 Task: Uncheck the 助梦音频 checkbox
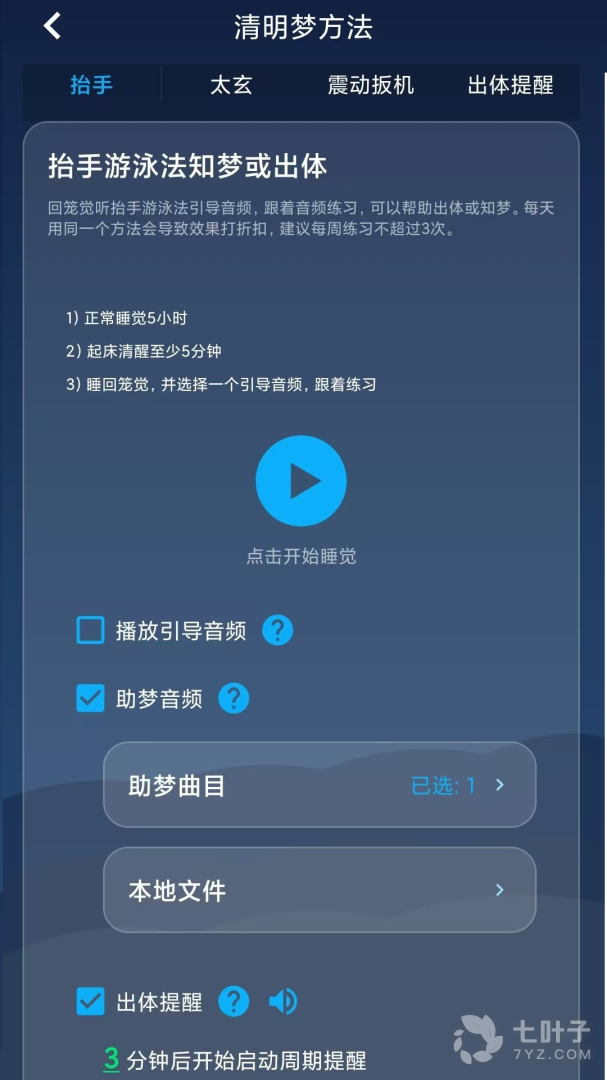(91, 698)
